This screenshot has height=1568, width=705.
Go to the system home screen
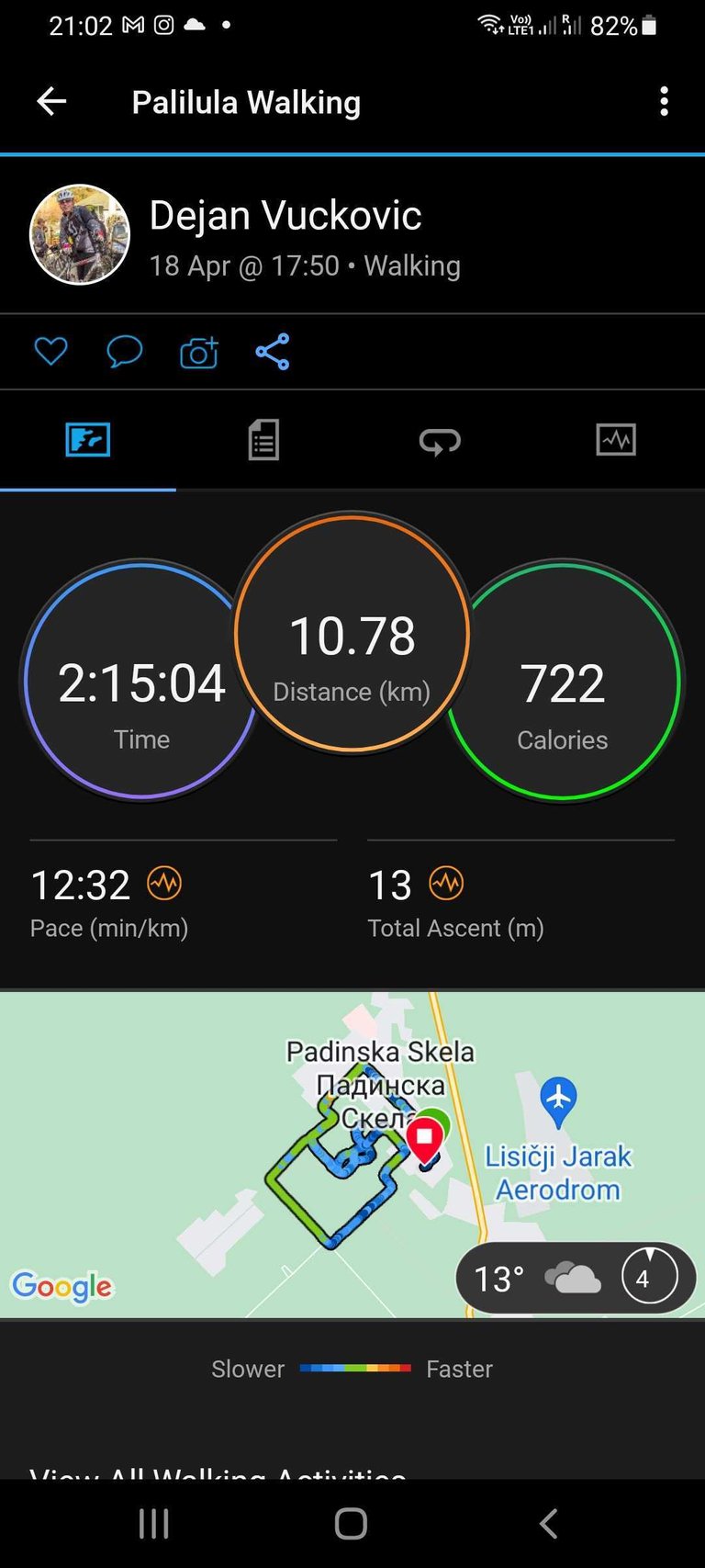pos(352,1523)
